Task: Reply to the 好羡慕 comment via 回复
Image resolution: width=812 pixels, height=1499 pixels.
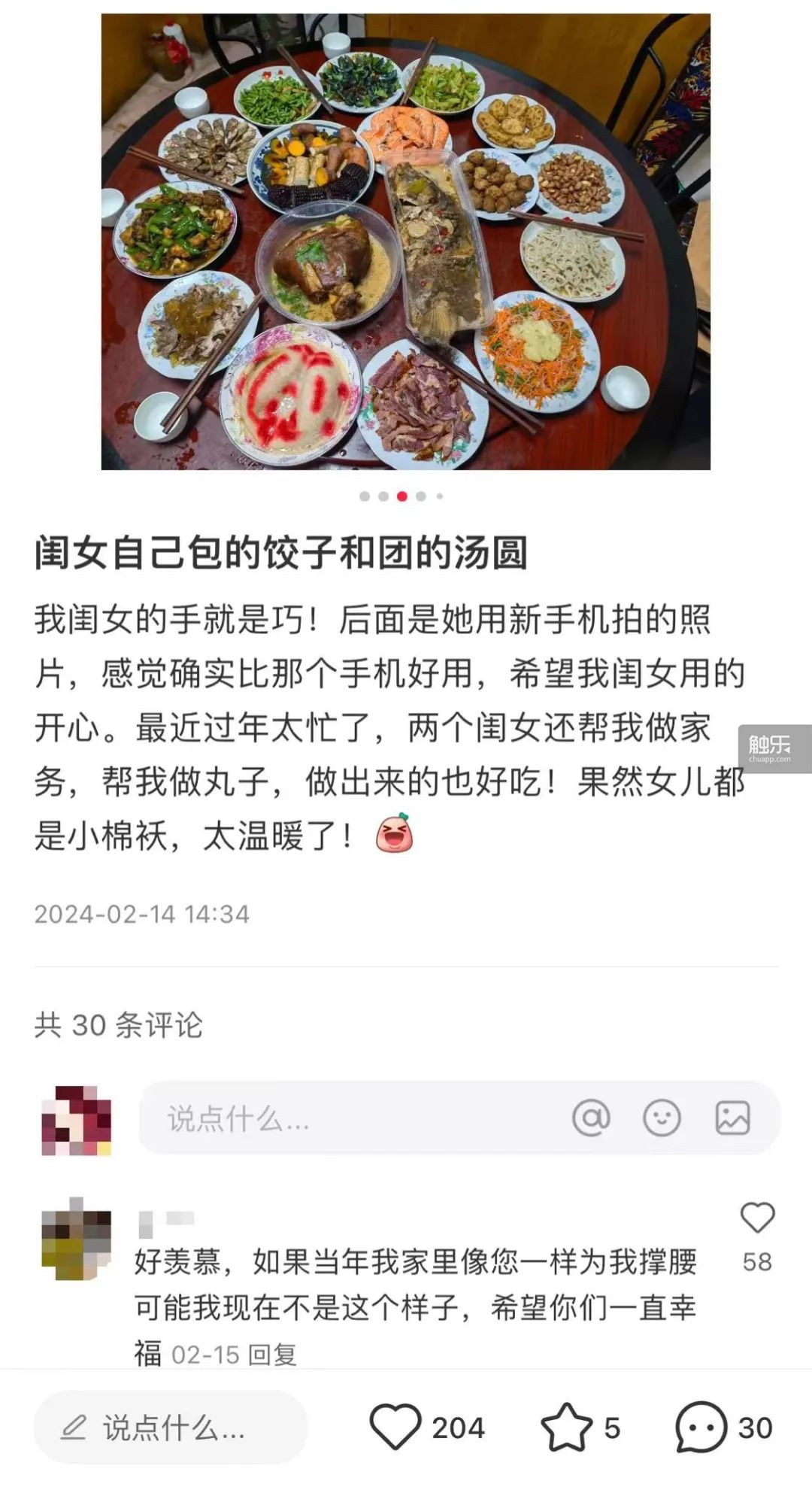Action: click(x=272, y=1355)
